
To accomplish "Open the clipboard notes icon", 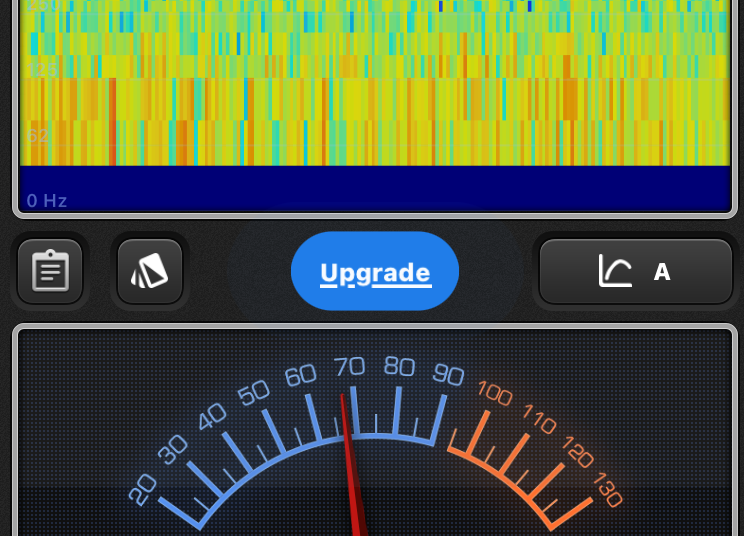I will [50, 271].
